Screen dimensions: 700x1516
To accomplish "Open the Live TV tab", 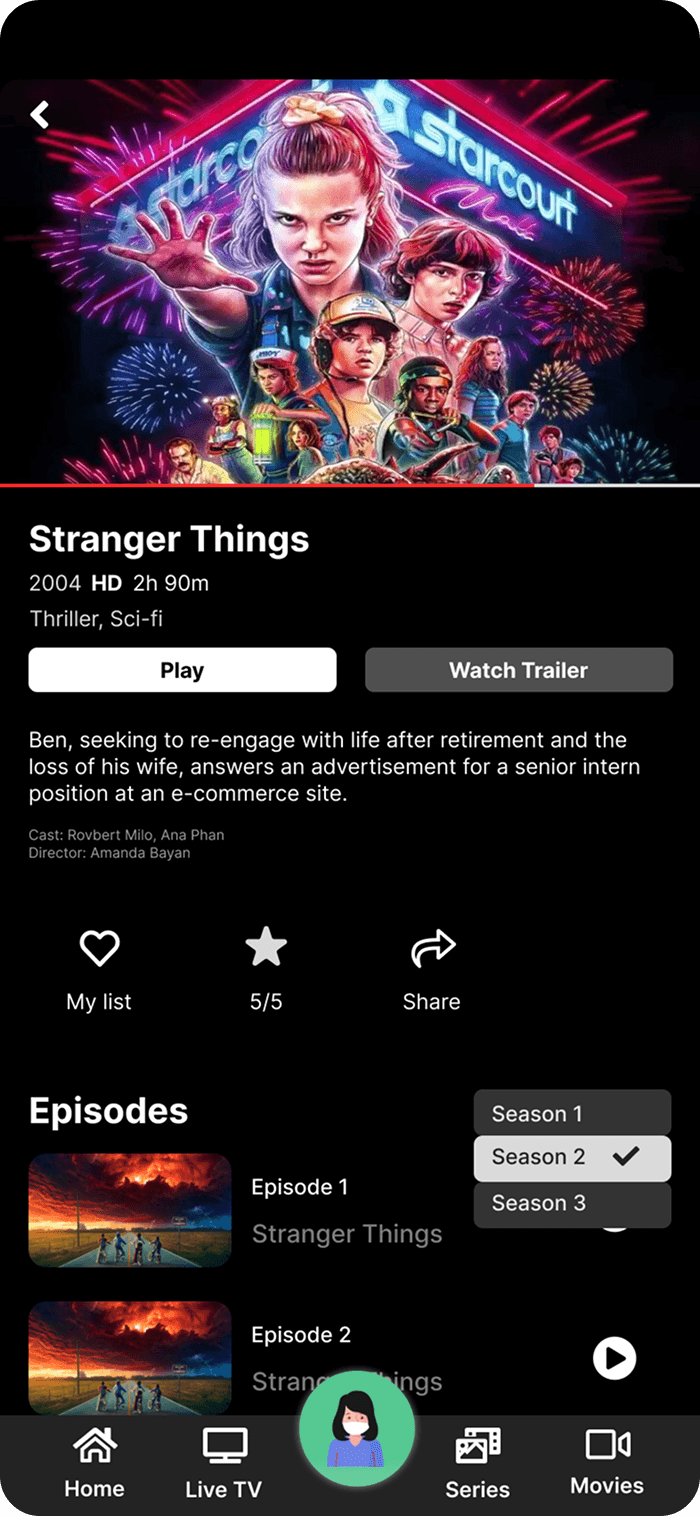I will pos(224,1463).
